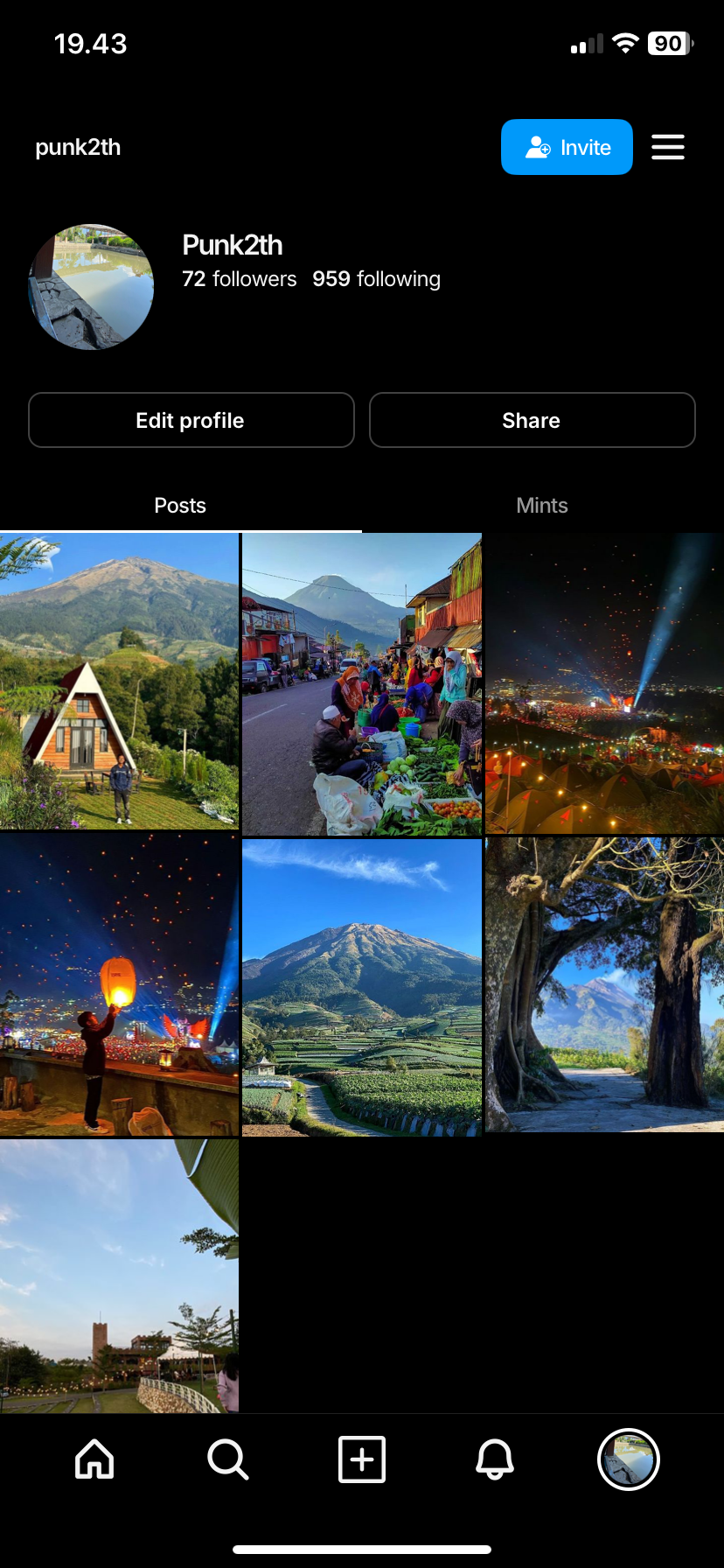
Task: Open the tower at dusk post
Action: point(119,1276)
